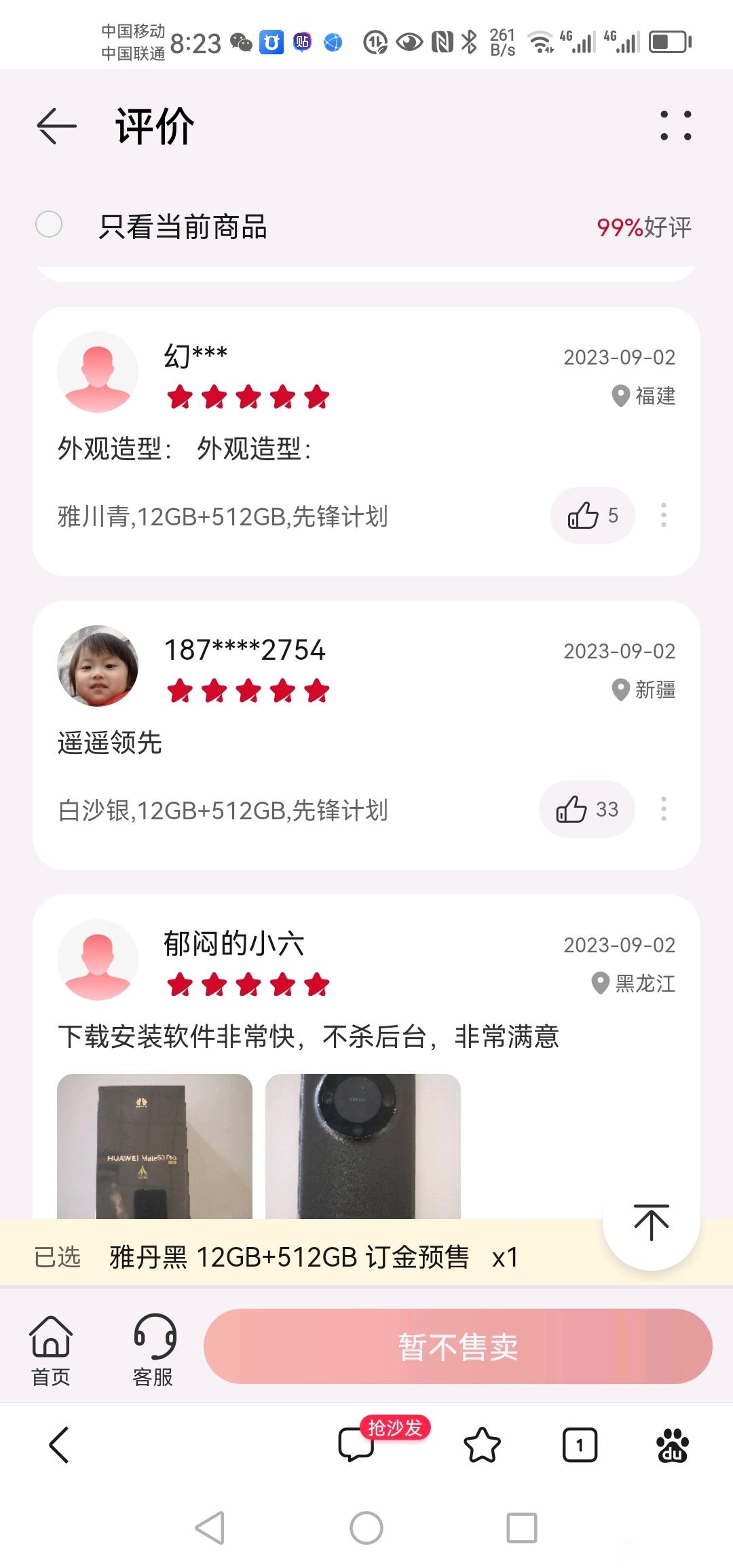Bookmark this page with the star
733x1568 pixels.
coord(482,1444)
